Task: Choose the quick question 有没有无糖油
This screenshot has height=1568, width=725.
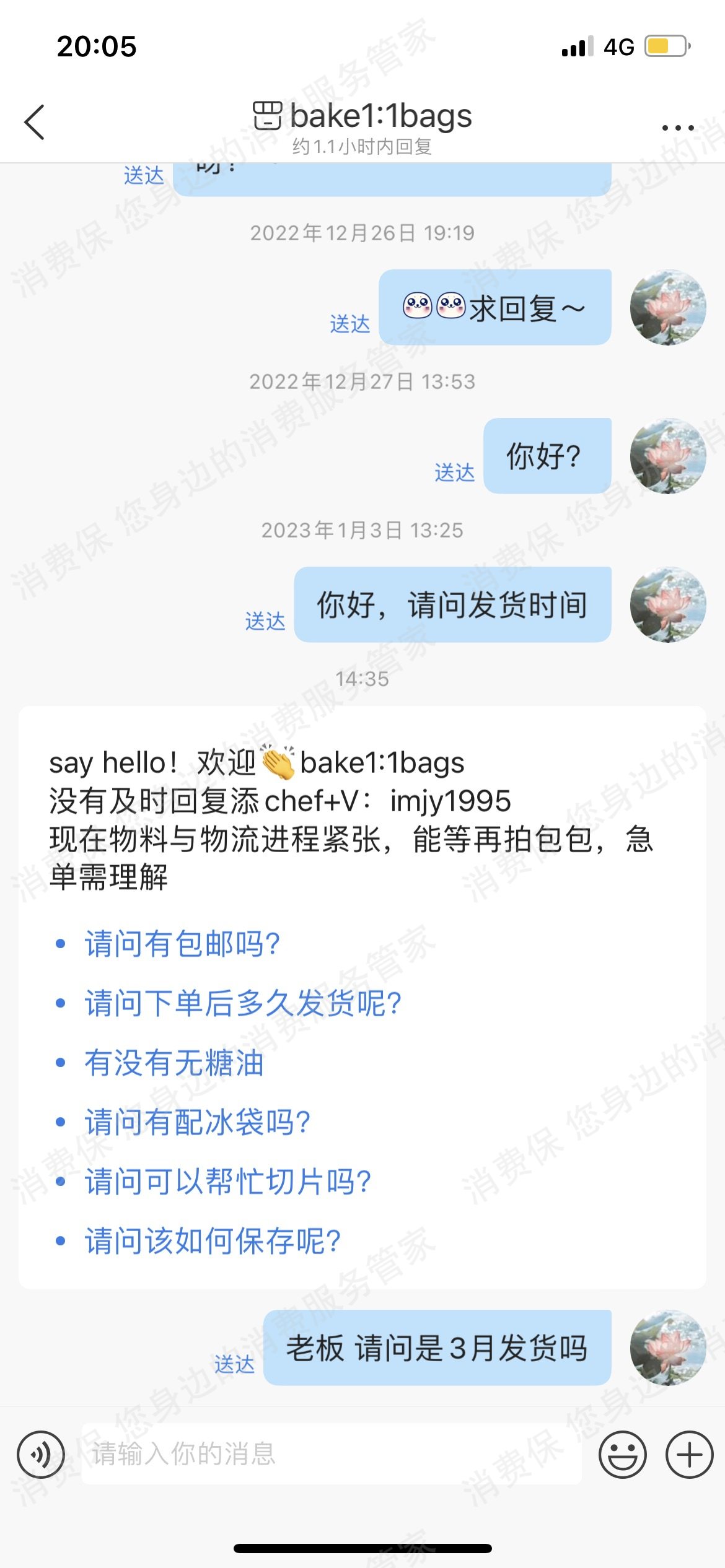Action: coord(174,1063)
